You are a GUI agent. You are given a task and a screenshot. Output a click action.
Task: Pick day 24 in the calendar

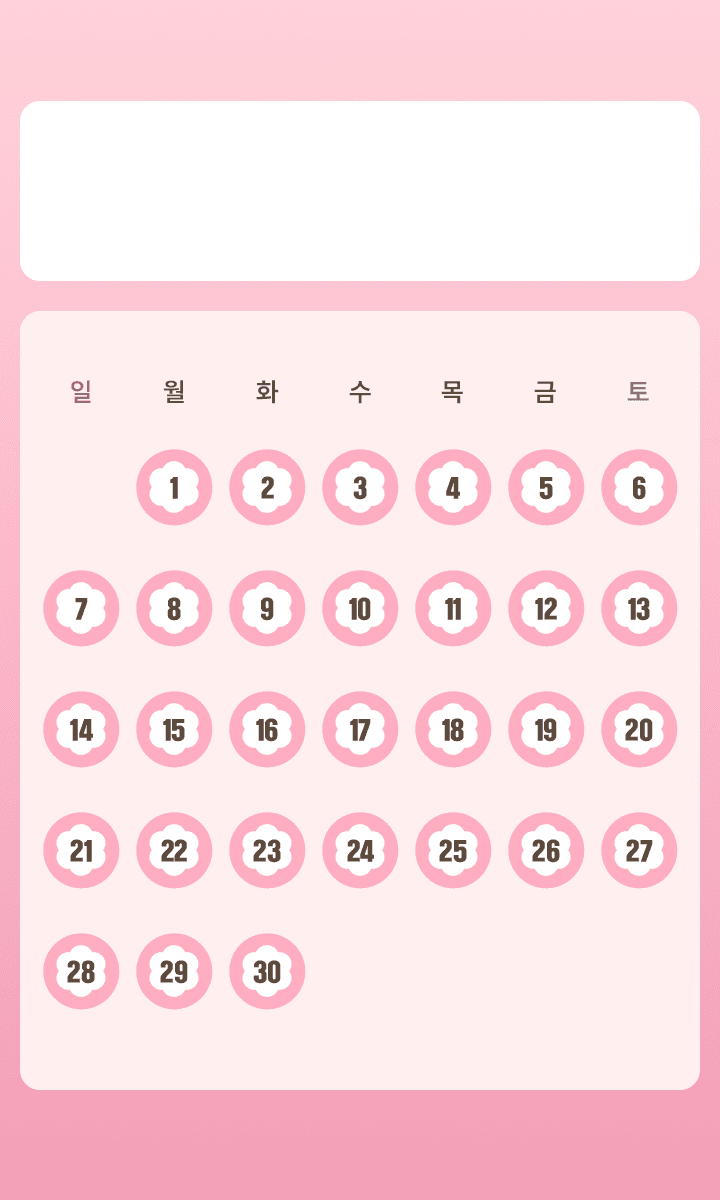(360, 851)
